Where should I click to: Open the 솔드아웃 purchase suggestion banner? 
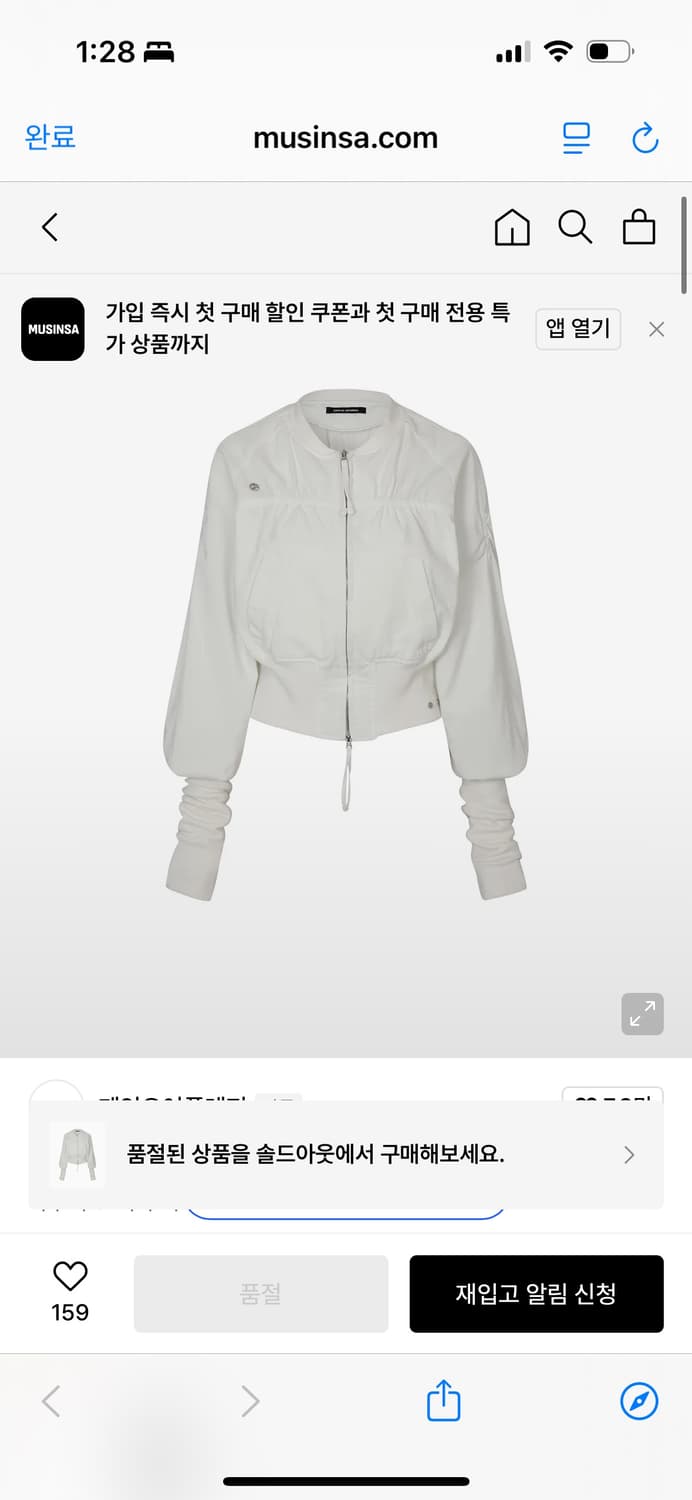click(x=346, y=1155)
